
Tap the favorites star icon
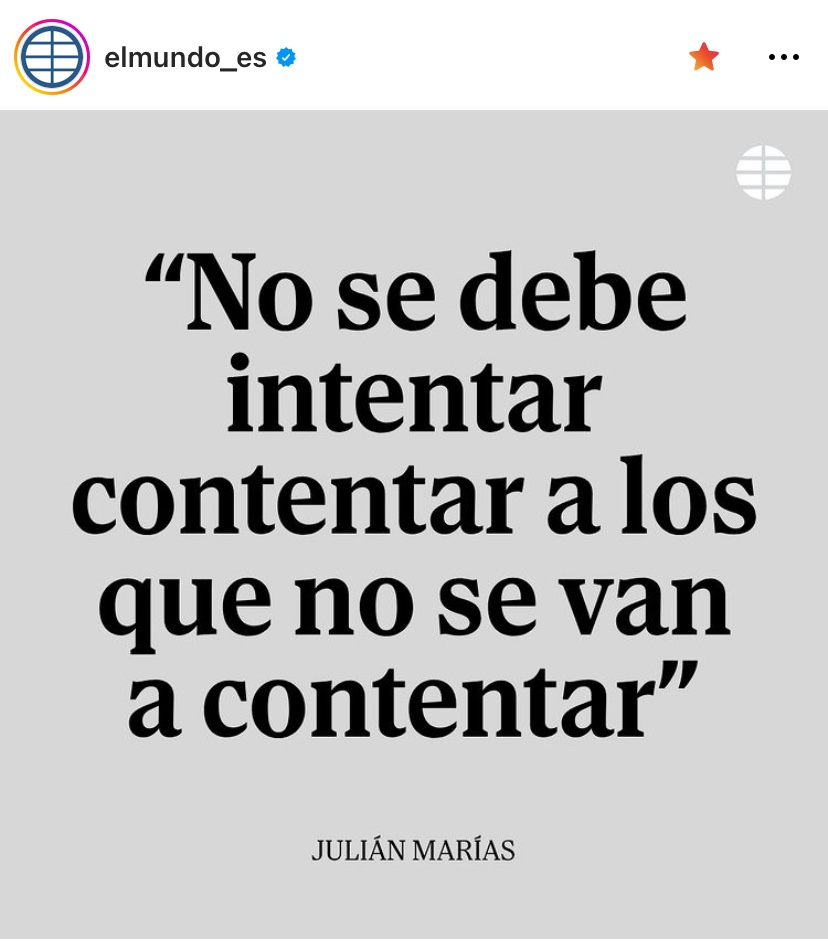[704, 57]
